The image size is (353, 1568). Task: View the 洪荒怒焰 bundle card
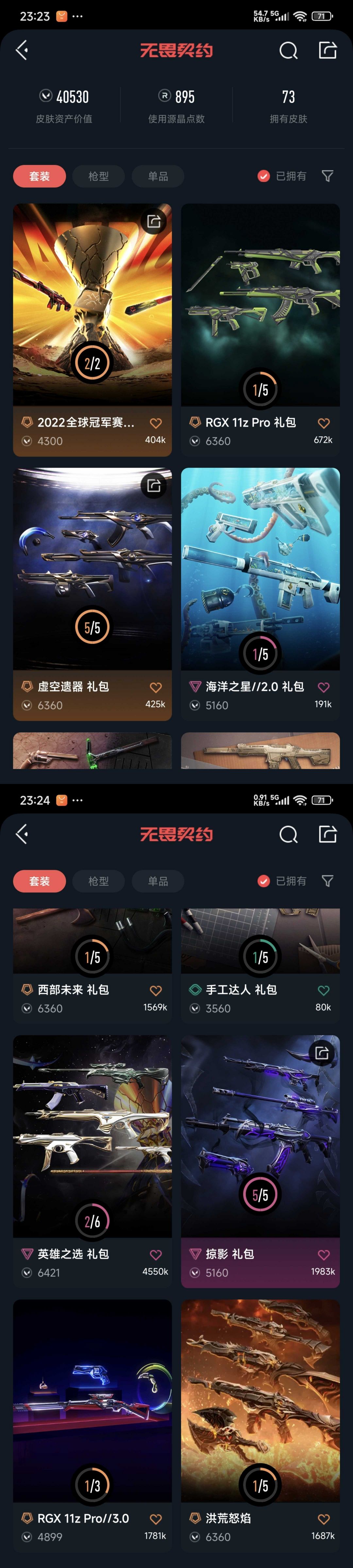pos(260,1400)
